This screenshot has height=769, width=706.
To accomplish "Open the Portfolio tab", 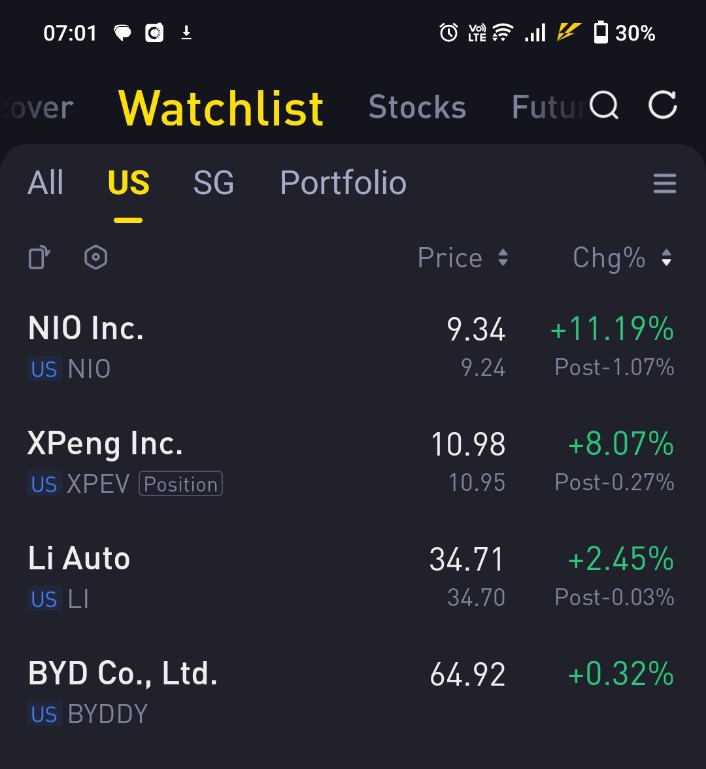I will pyautogui.click(x=343, y=183).
